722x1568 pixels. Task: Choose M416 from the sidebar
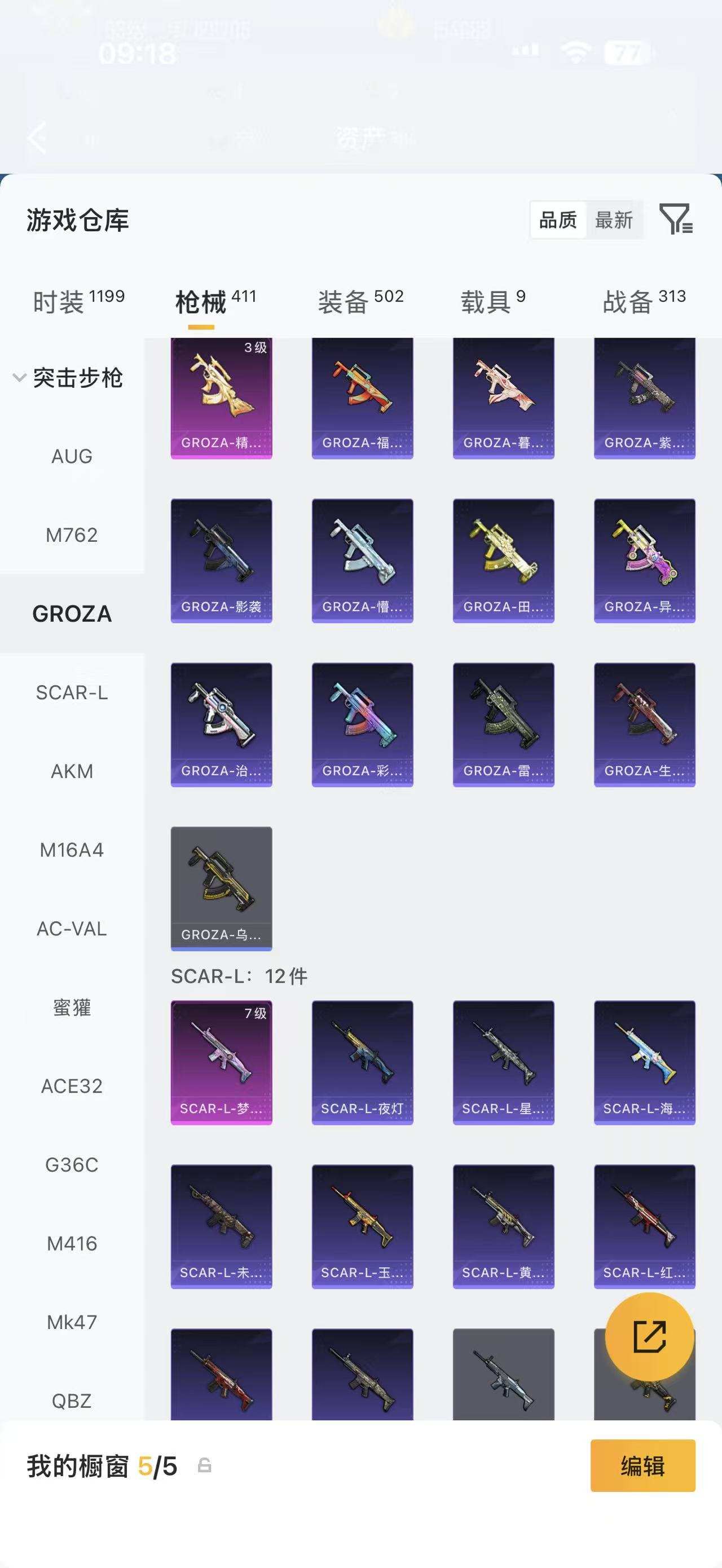[x=72, y=1244]
